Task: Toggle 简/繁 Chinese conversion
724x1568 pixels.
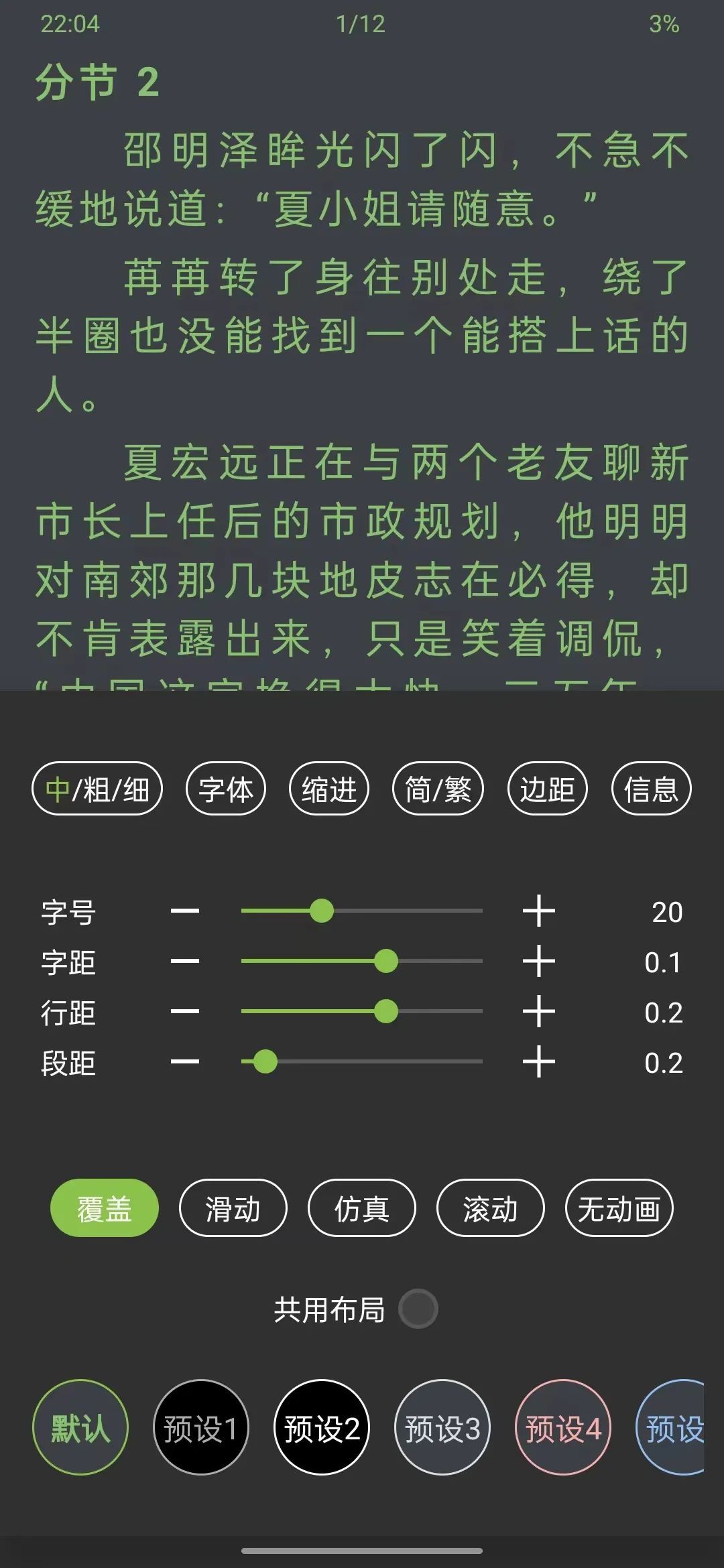Action: pos(438,789)
